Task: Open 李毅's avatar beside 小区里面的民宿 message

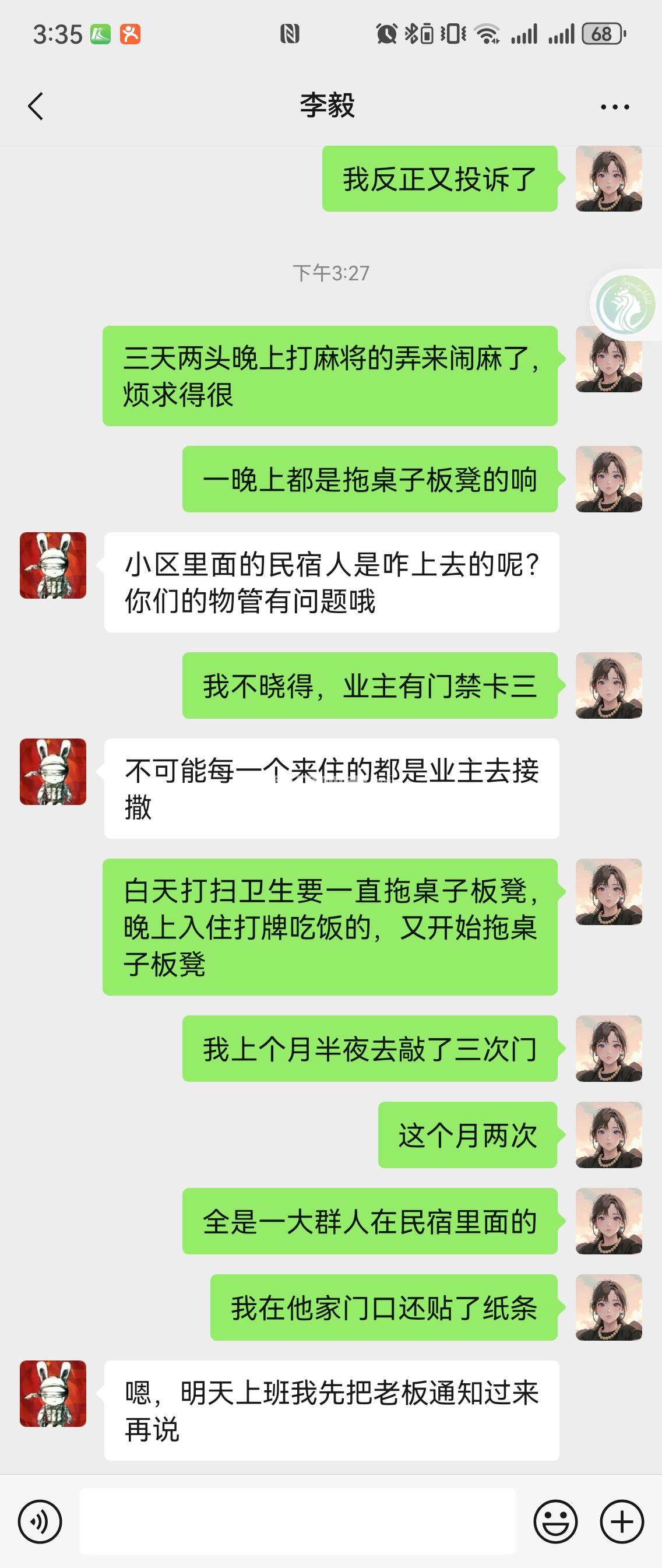Action: coord(53,565)
